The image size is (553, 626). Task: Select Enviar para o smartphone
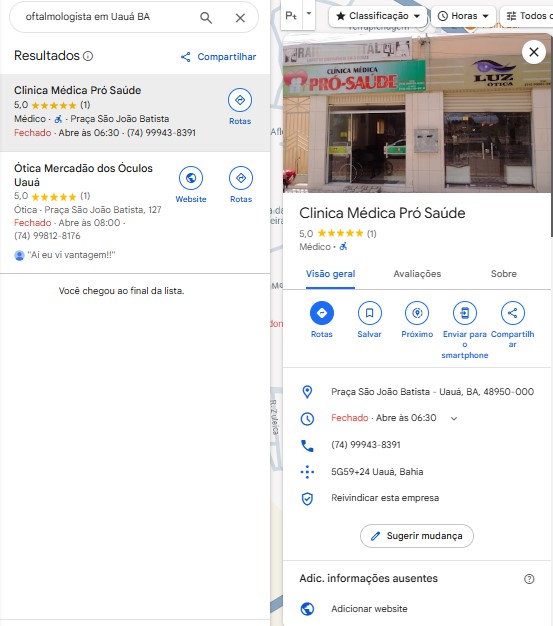click(465, 330)
